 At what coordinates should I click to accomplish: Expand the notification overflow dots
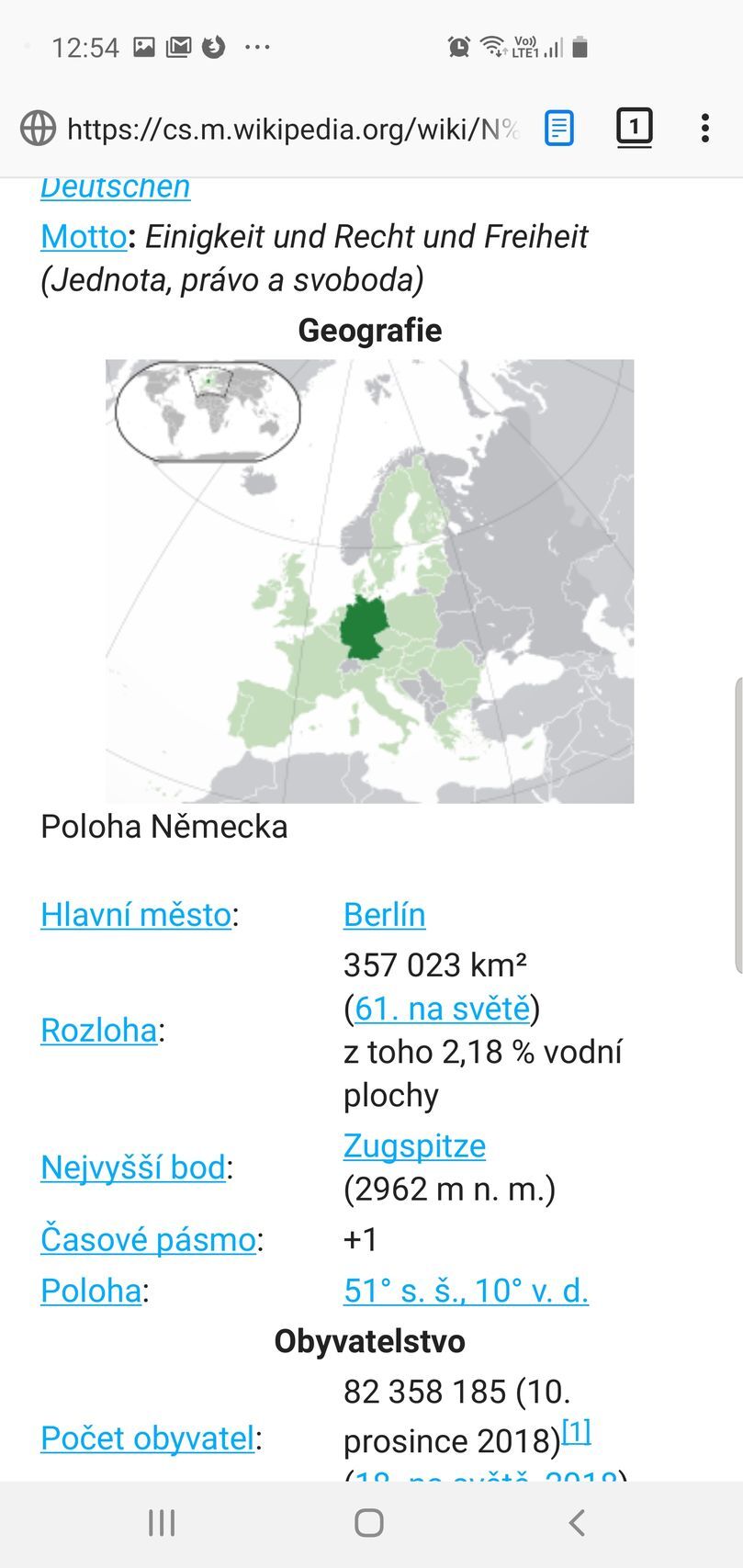pyautogui.click(x=258, y=47)
